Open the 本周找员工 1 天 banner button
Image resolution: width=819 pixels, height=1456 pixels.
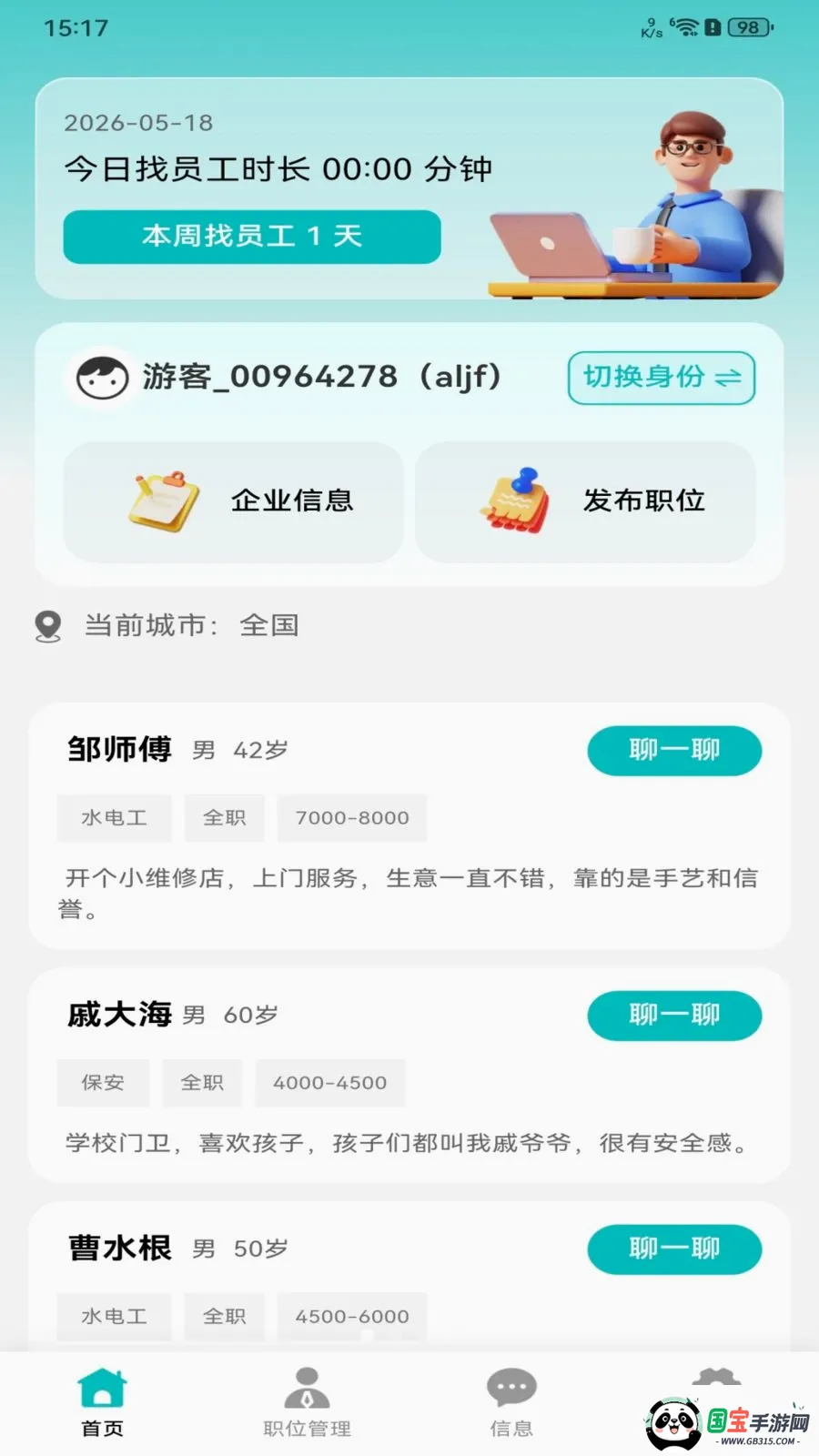point(252,237)
